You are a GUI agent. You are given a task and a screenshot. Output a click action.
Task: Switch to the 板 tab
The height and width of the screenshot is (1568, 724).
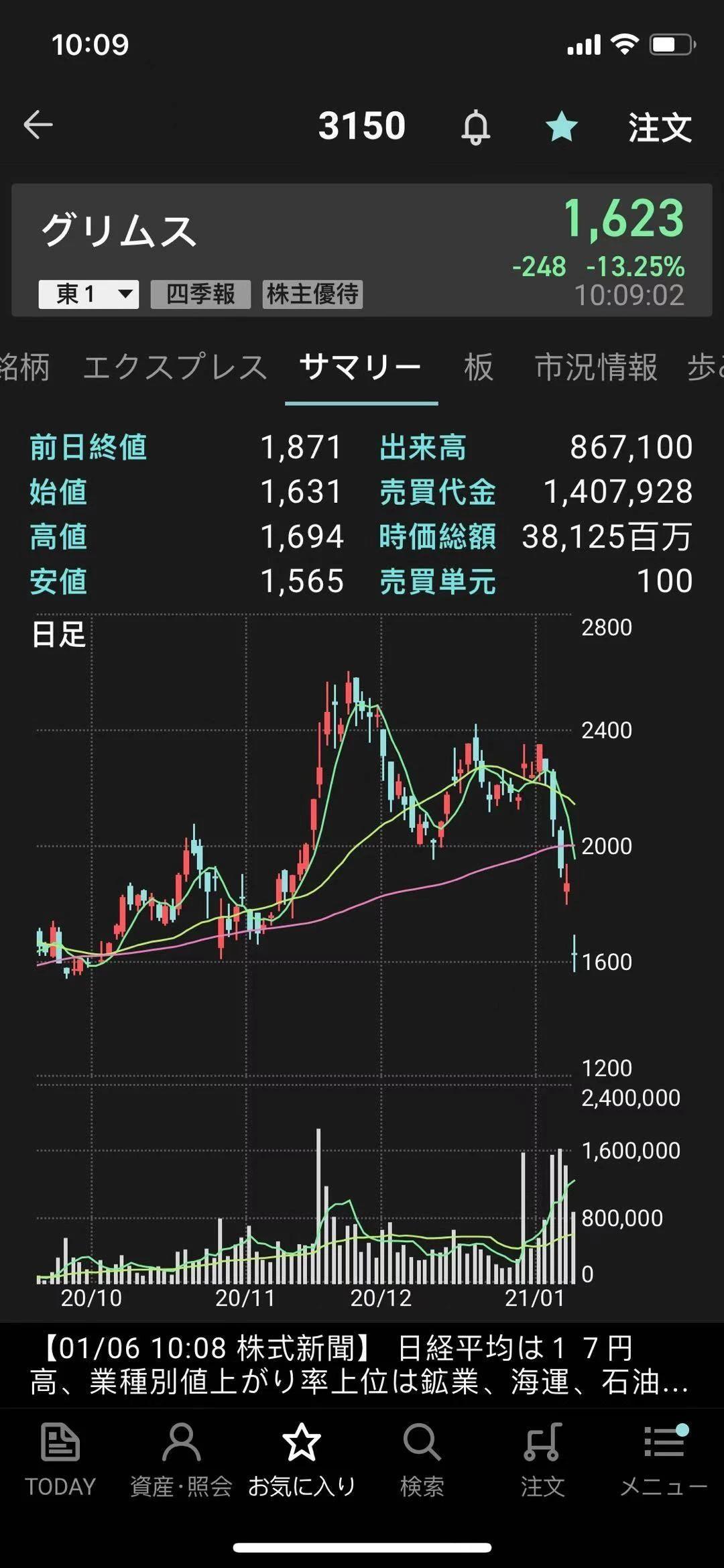[479, 367]
